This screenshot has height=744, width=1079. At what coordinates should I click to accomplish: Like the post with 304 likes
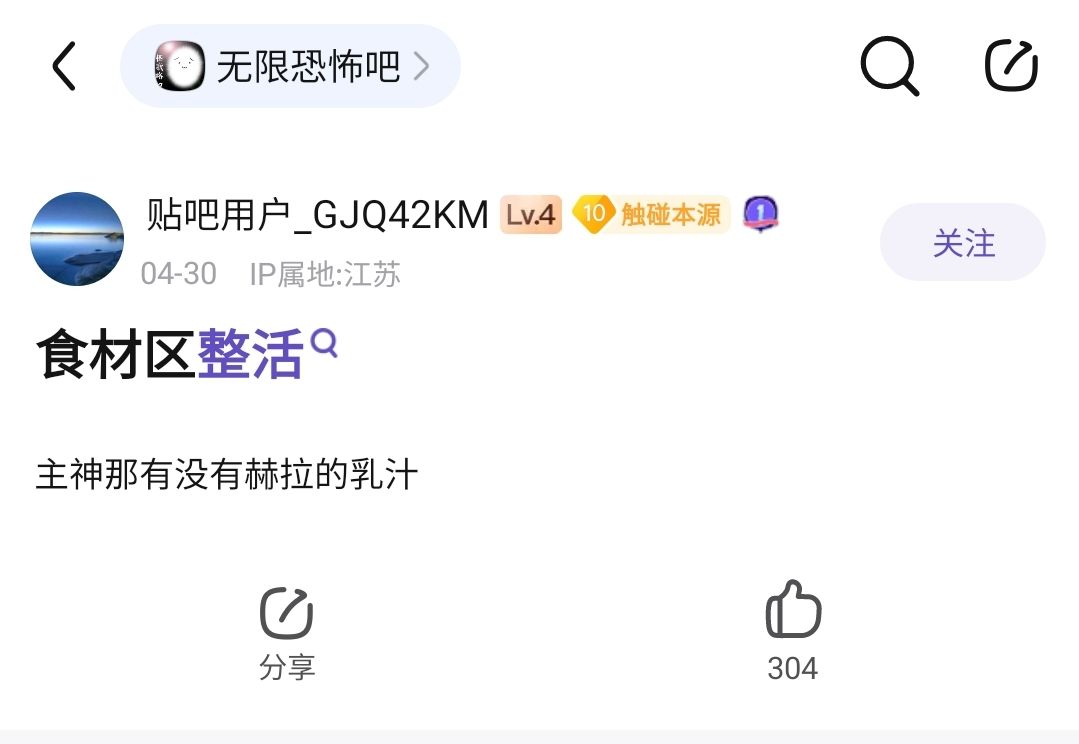[793, 631]
